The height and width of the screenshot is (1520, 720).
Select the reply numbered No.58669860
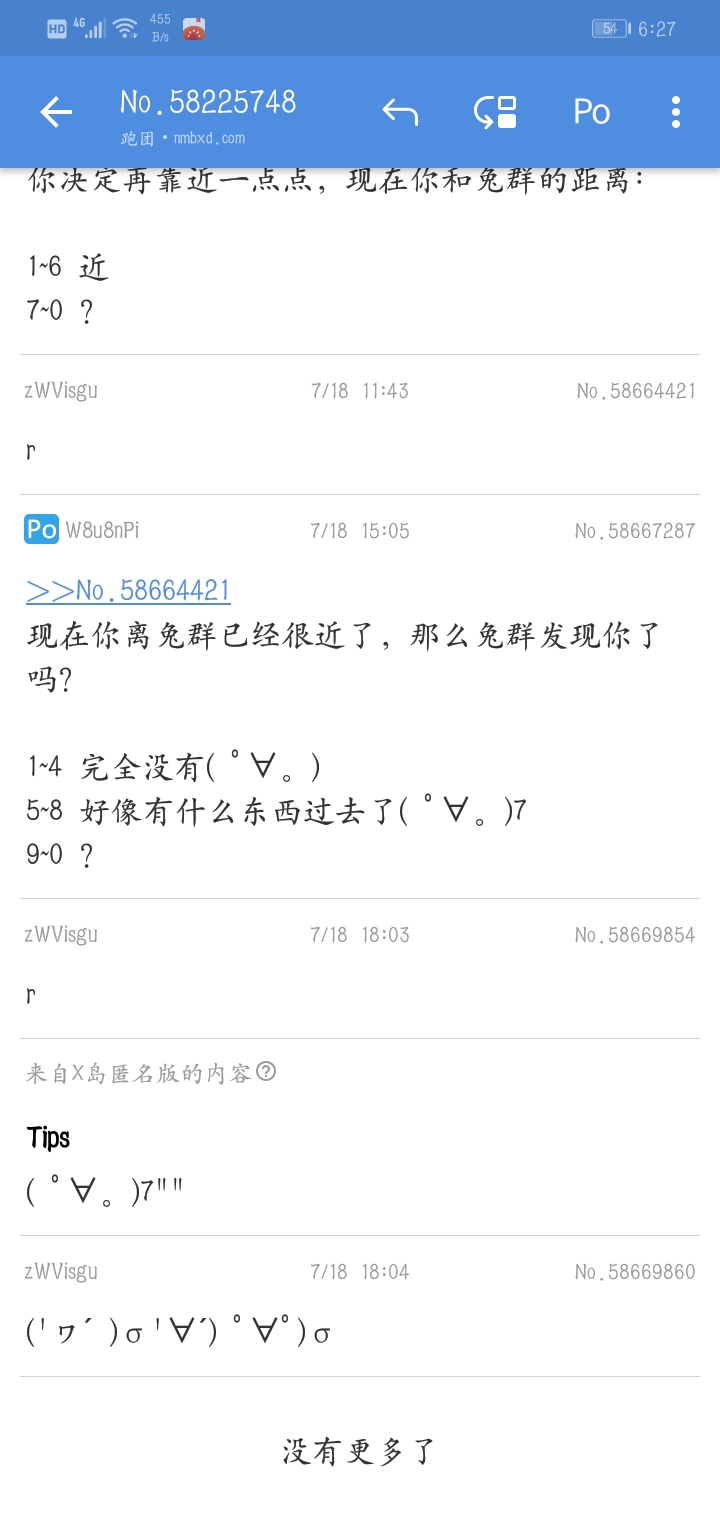tap(635, 1272)
